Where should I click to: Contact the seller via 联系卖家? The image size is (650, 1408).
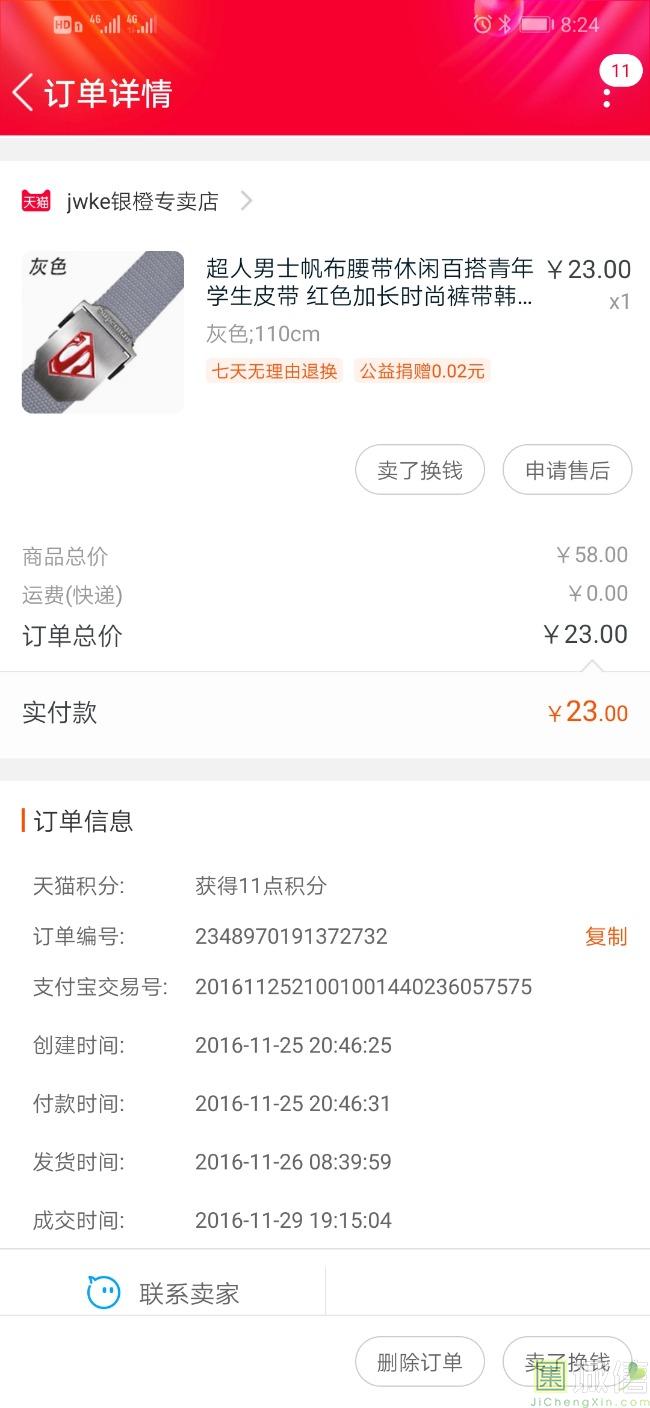(164, 1293)
